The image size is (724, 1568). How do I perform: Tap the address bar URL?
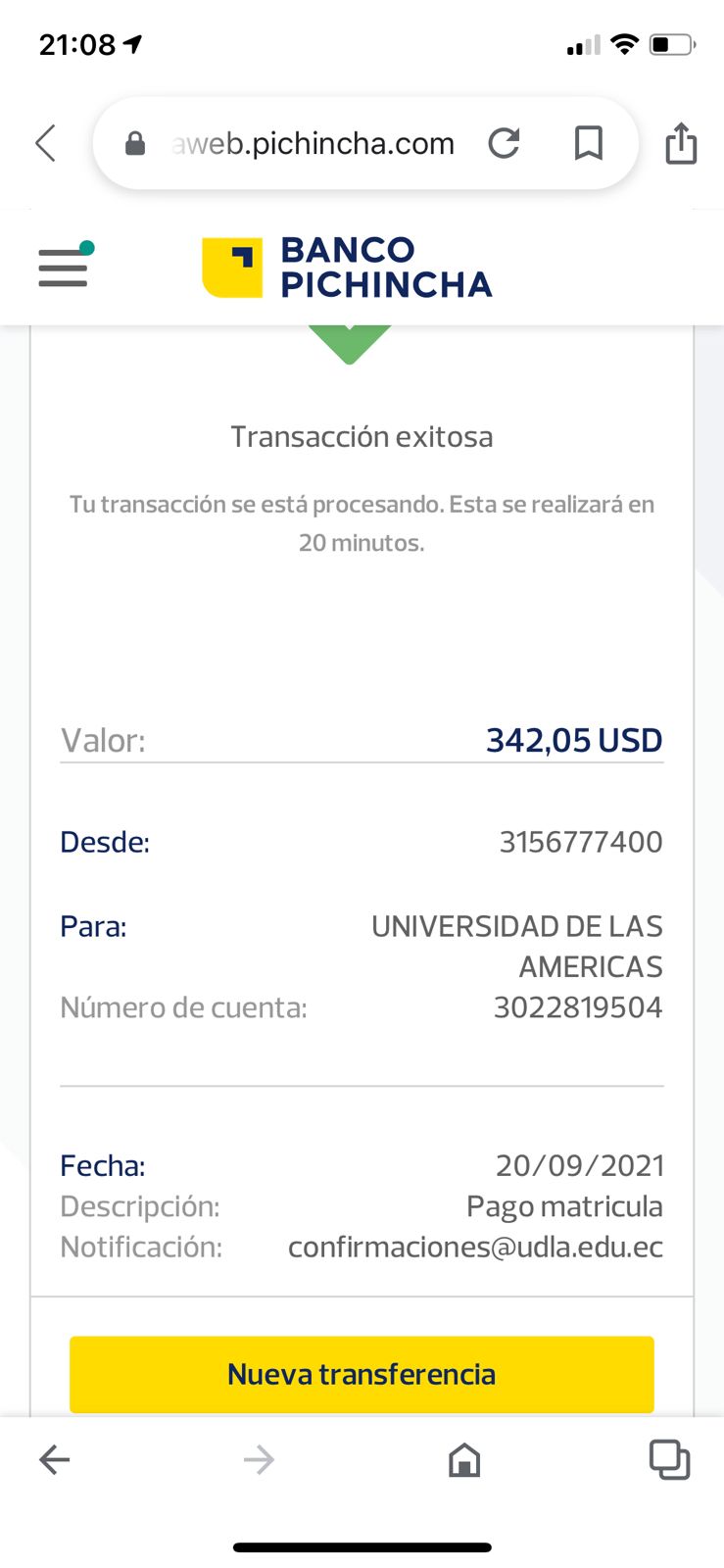point(314,144)
